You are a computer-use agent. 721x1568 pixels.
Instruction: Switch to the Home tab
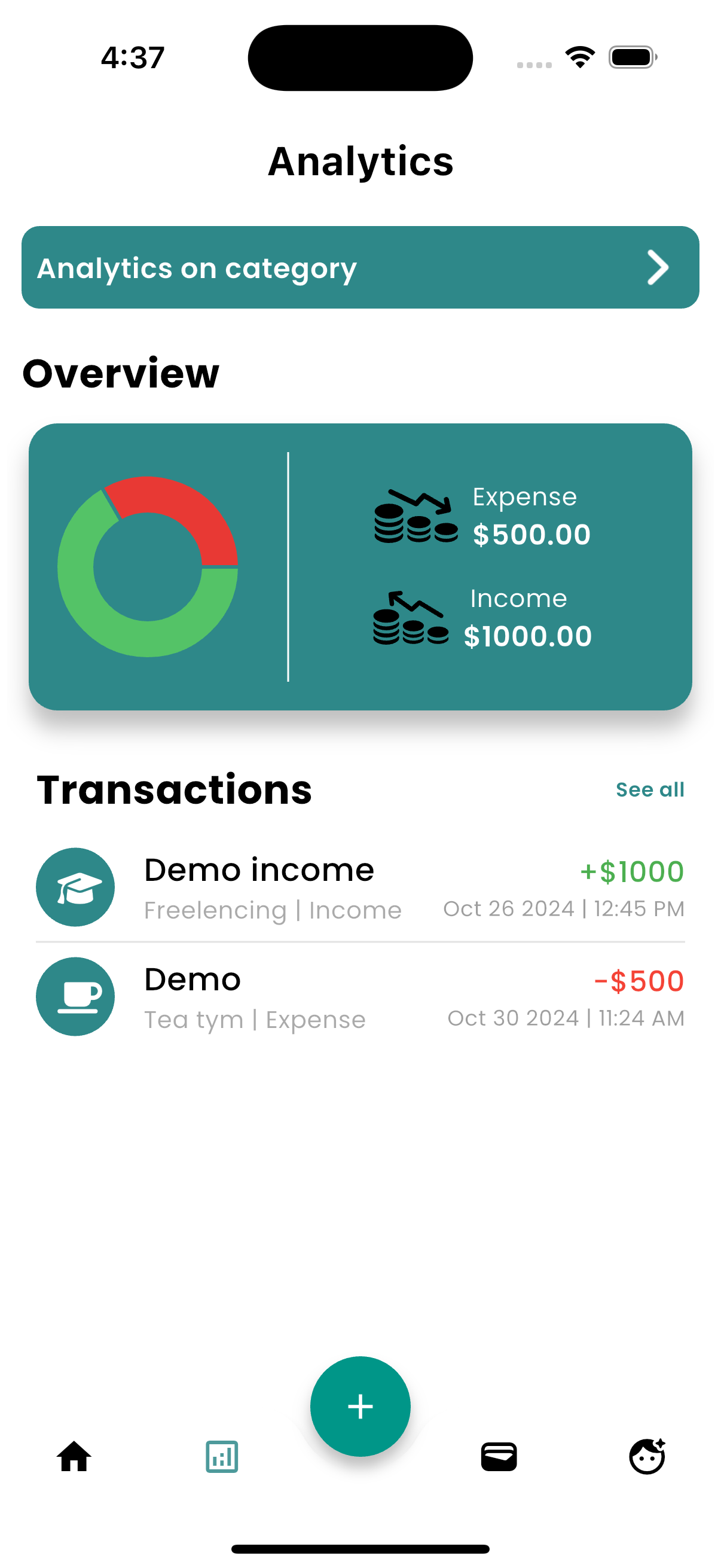click(x=74, y=1457)
